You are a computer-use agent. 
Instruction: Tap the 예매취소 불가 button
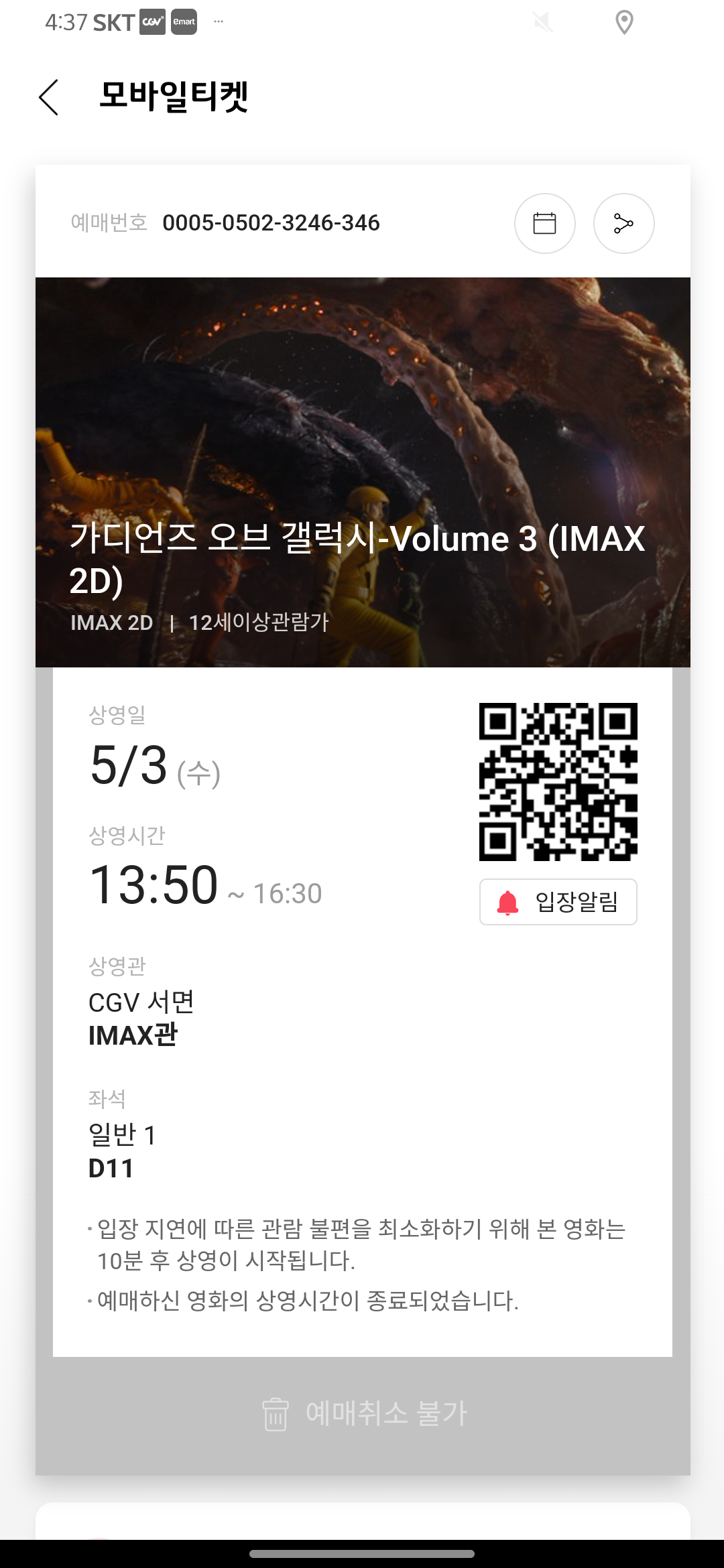point(363,1414)
